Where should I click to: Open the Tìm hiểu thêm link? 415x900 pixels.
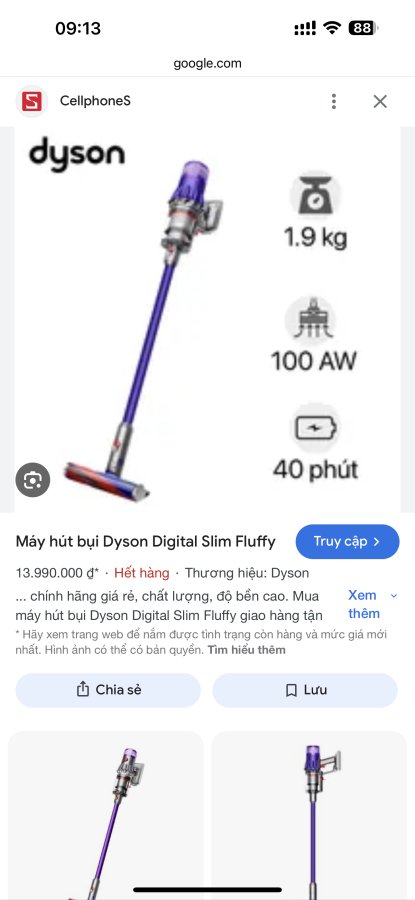pyautogui.click(x=246, y=650)
